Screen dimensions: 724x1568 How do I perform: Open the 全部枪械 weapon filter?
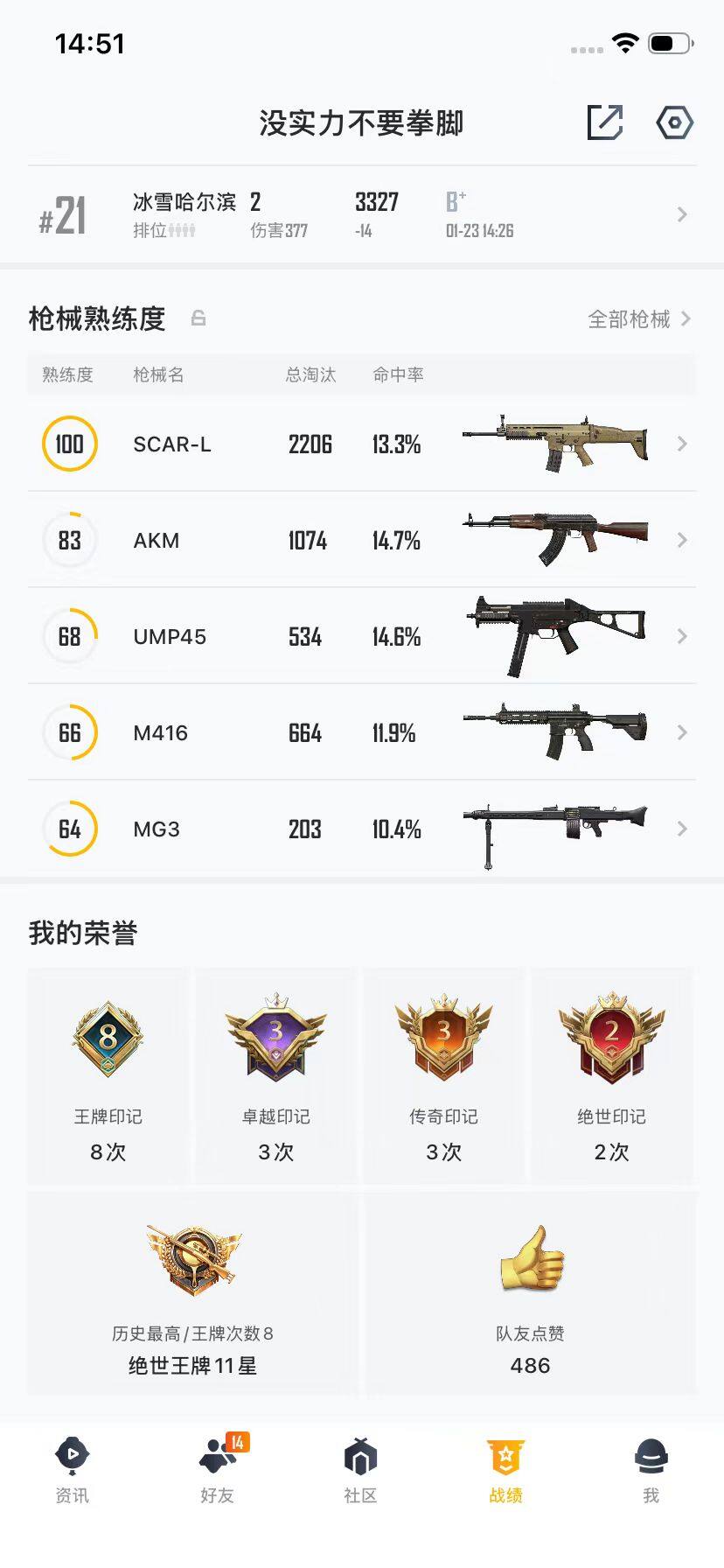pyautogui.click(x=631, y=319)
